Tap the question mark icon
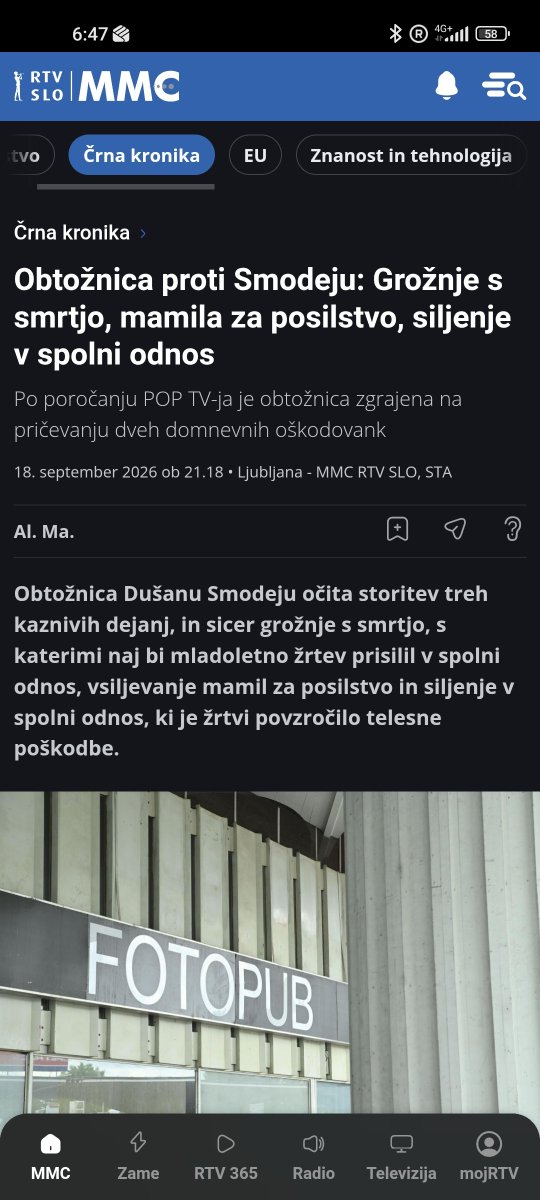This screenshot has width=540, height=1200. pos(512,530)
